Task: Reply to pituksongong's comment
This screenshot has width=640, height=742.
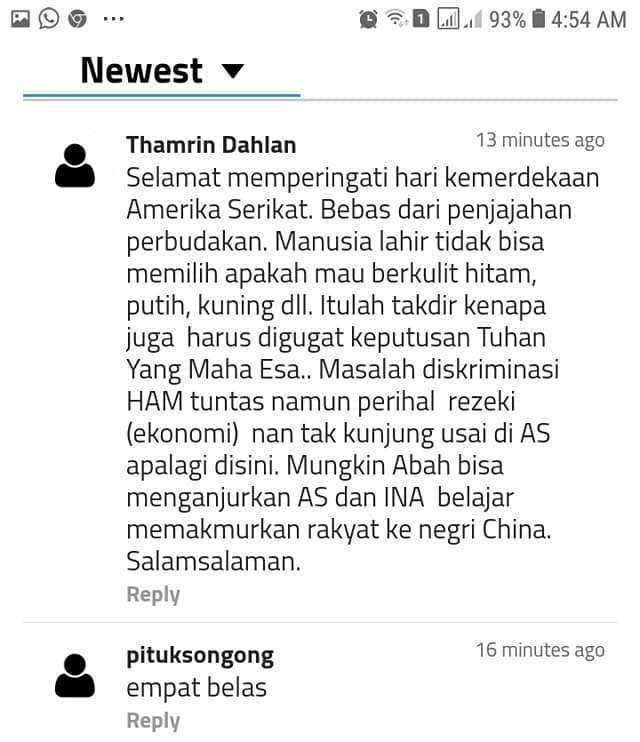Action: (153, 721)
